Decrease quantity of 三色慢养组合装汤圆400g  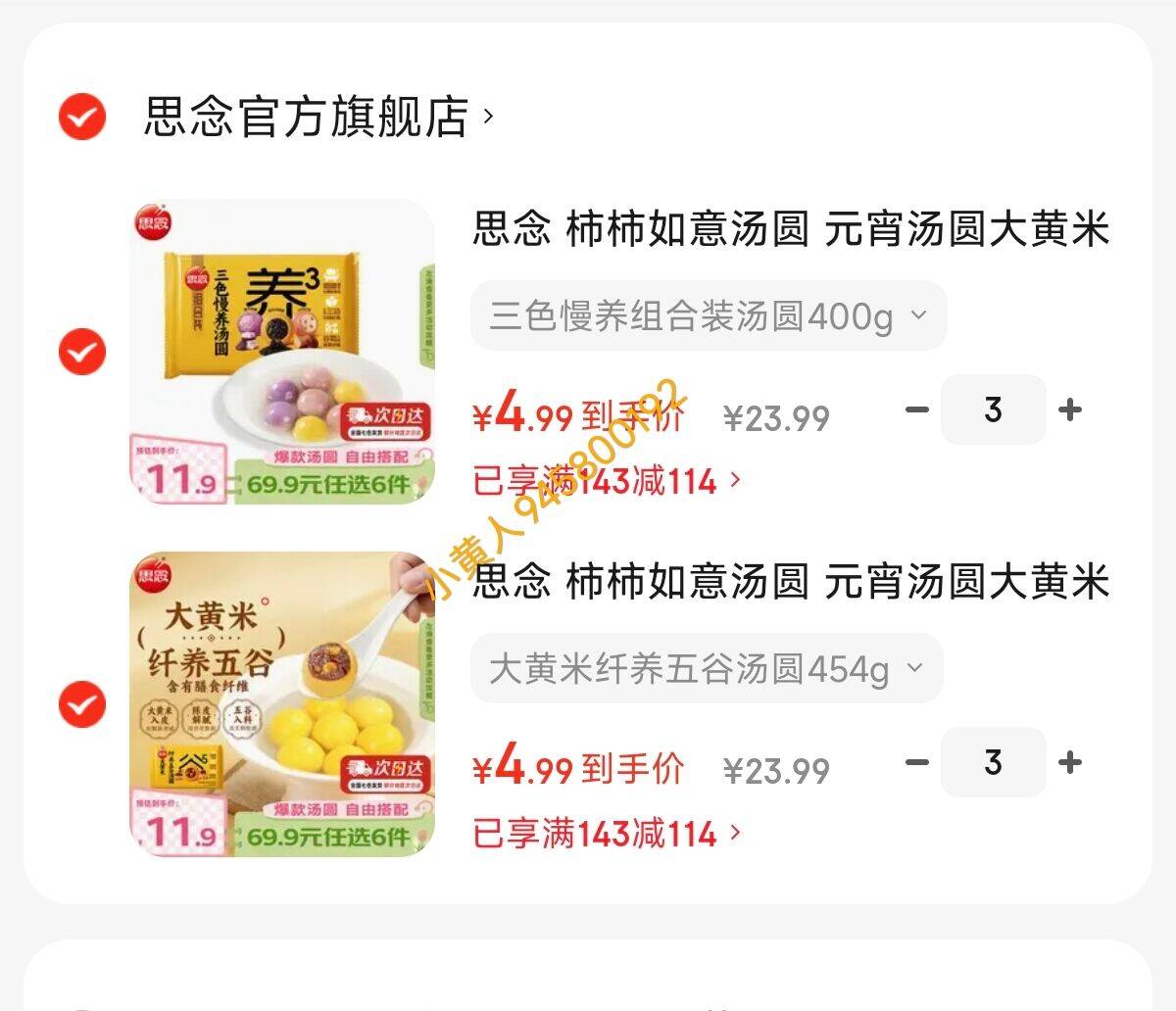coord(917,409)
